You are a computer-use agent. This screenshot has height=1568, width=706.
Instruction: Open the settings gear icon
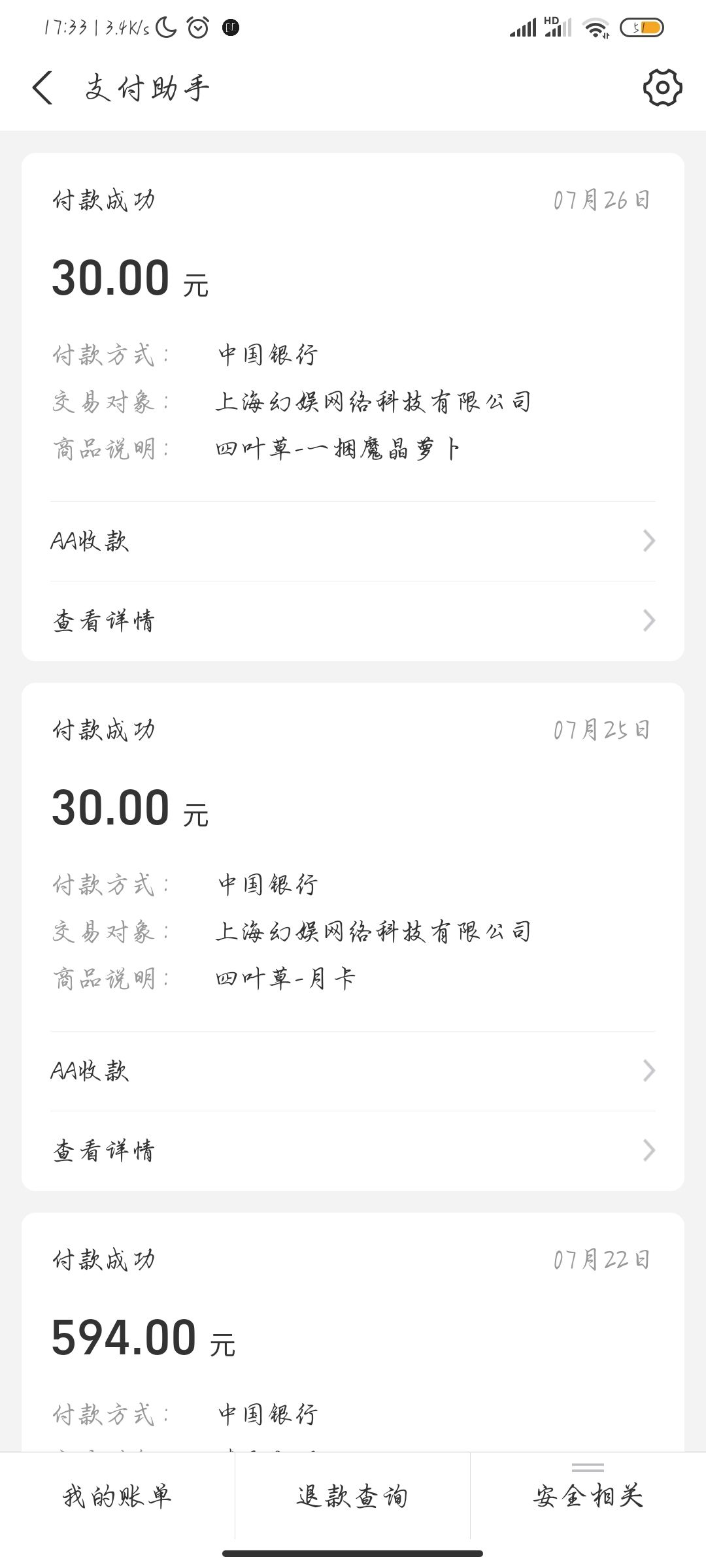click(x=662, y=88)
